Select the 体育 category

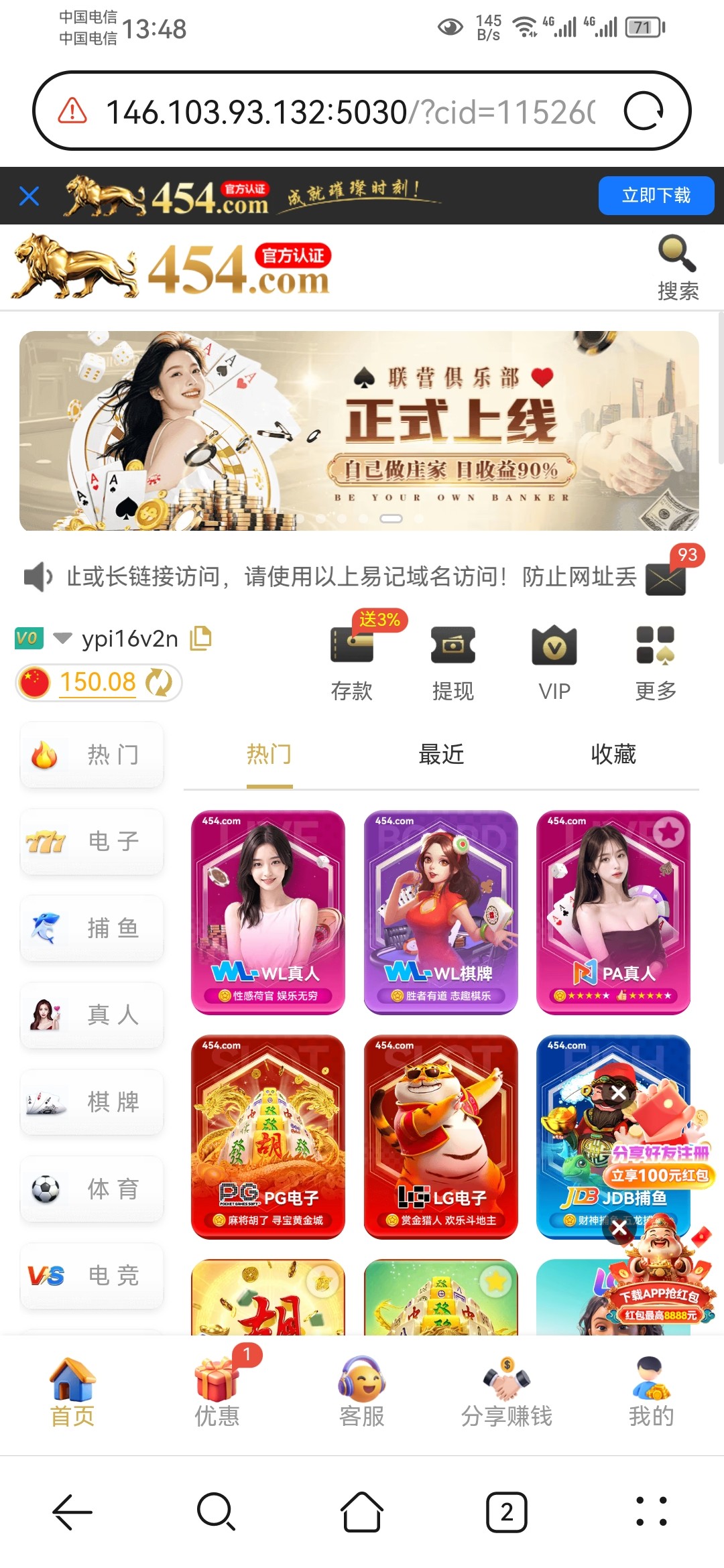tap(93, 1189)
